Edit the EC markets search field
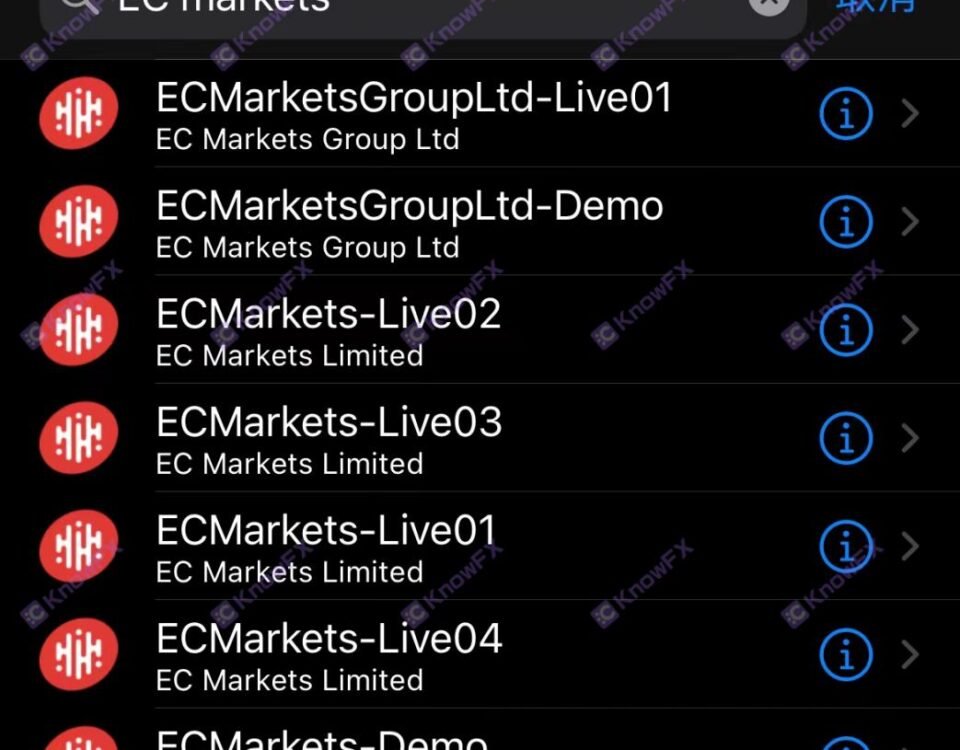This screenshot has height=750, width=960. [400, 8]
